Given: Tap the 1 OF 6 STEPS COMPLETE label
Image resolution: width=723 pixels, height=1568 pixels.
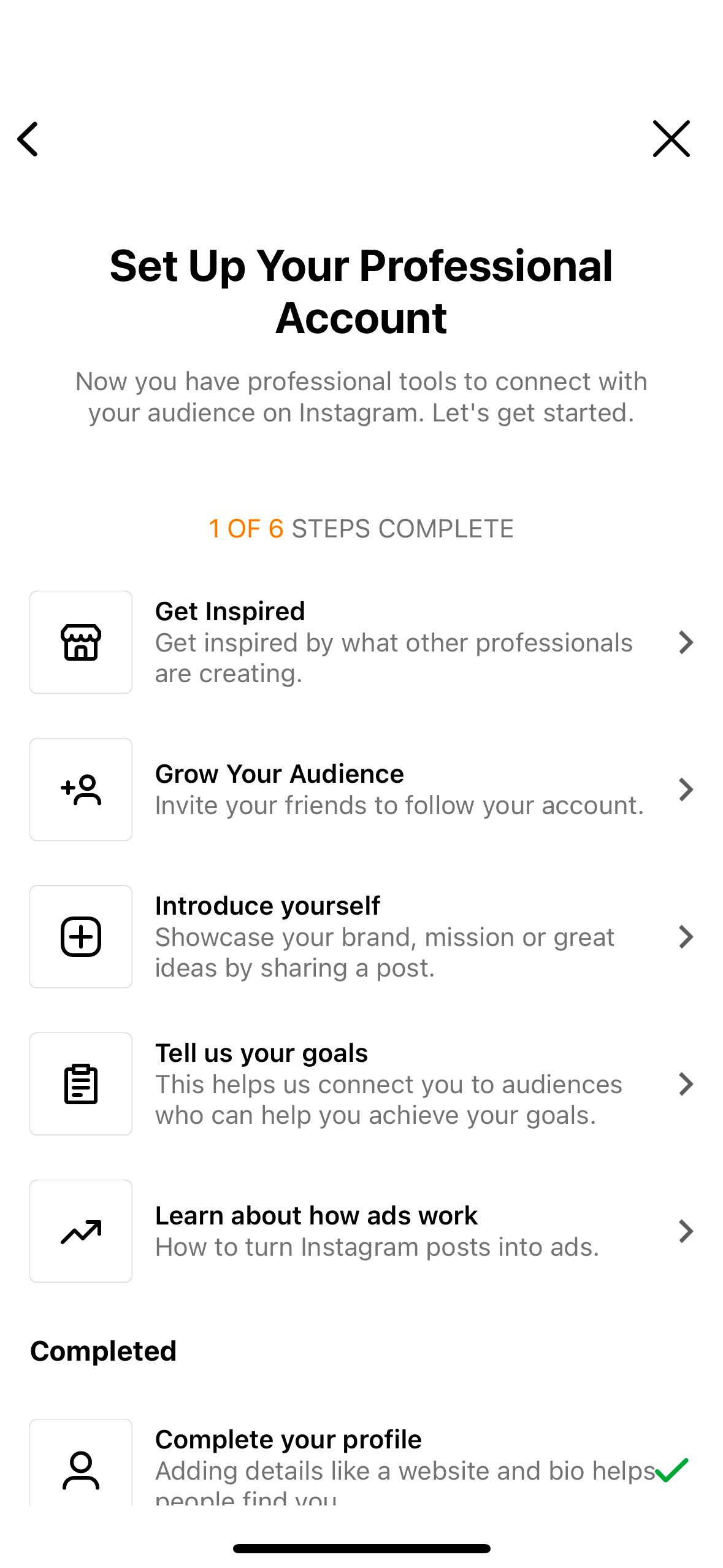Looking at the screenshot, I should pyautogui.click(x=362, y=528).
